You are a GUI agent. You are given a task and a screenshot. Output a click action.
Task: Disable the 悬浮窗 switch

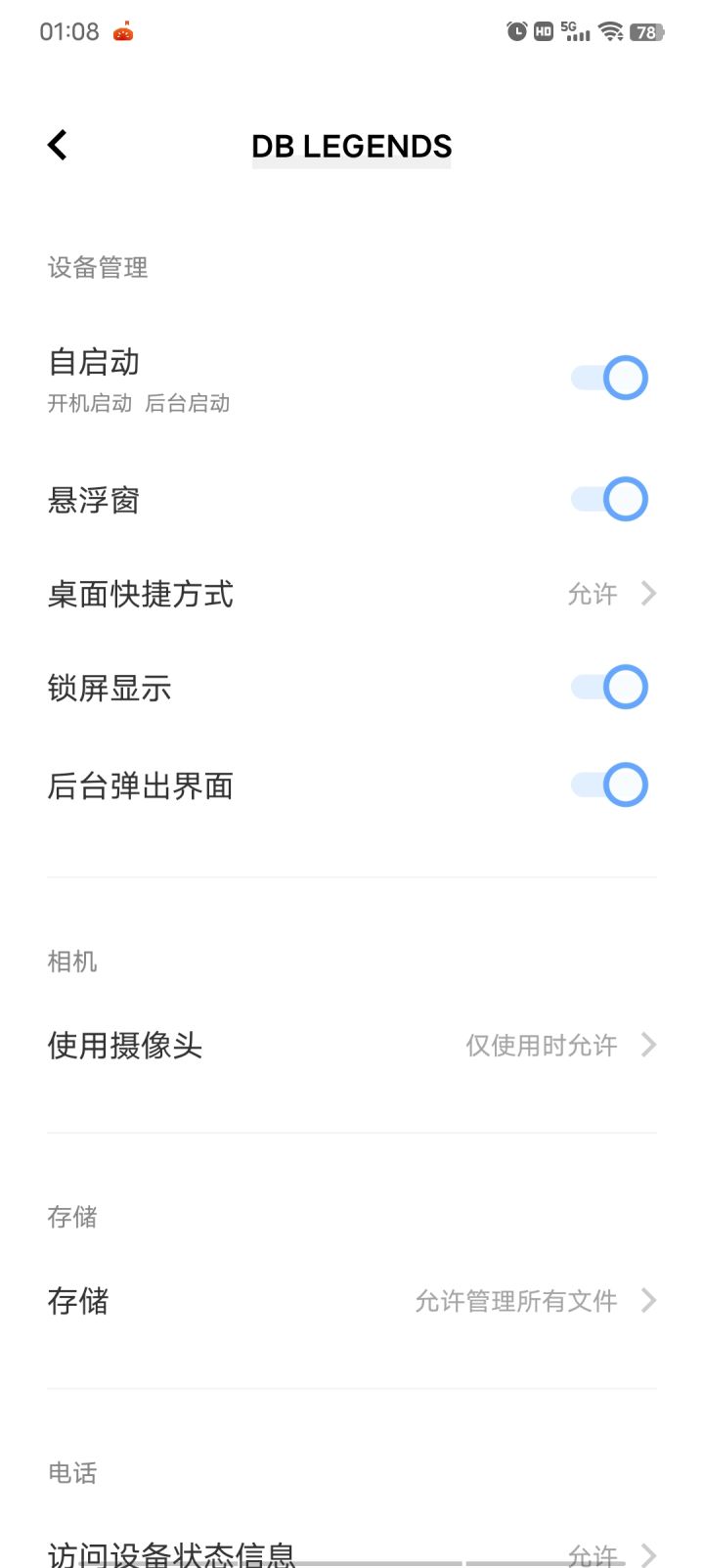coord(609,500)
